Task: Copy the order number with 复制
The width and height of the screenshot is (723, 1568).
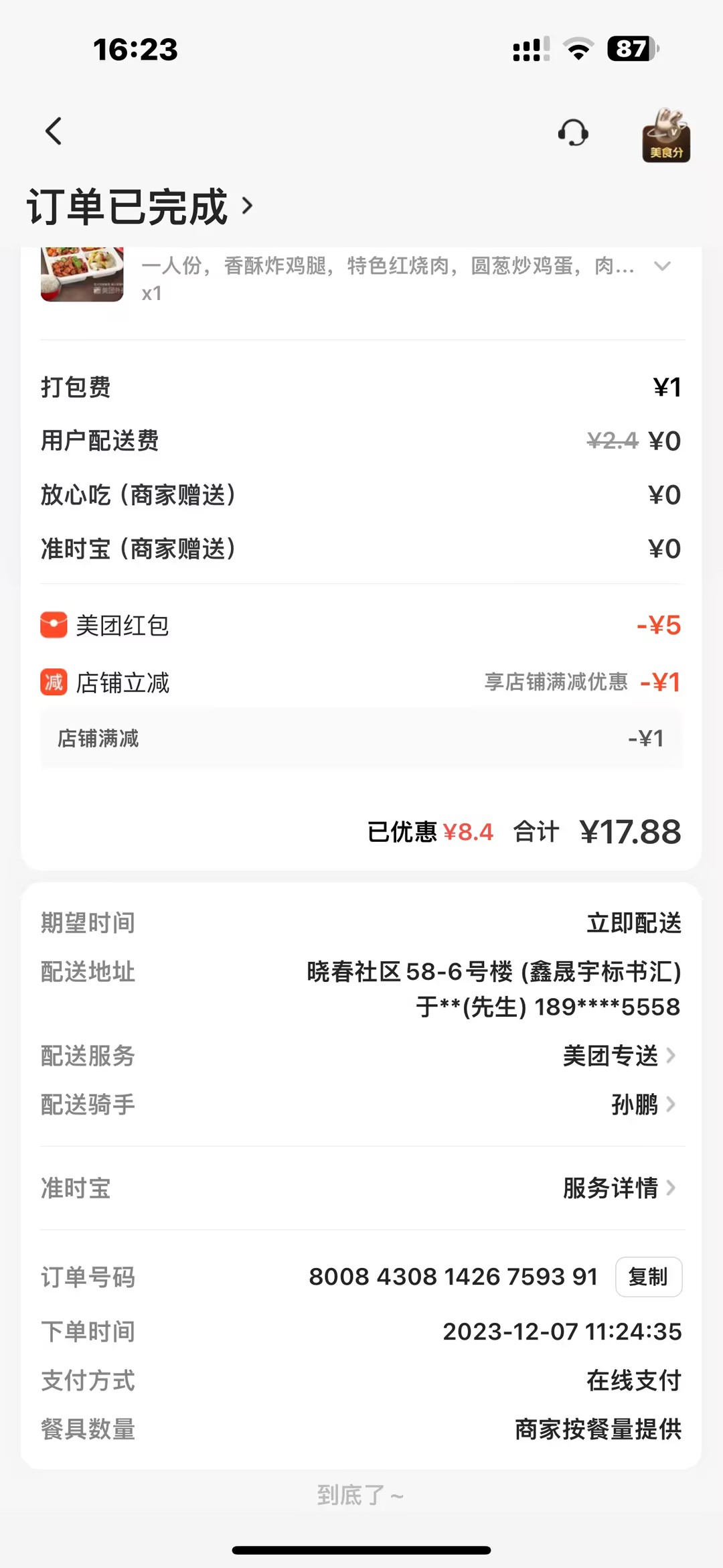Action: (x=648, y=1277)
